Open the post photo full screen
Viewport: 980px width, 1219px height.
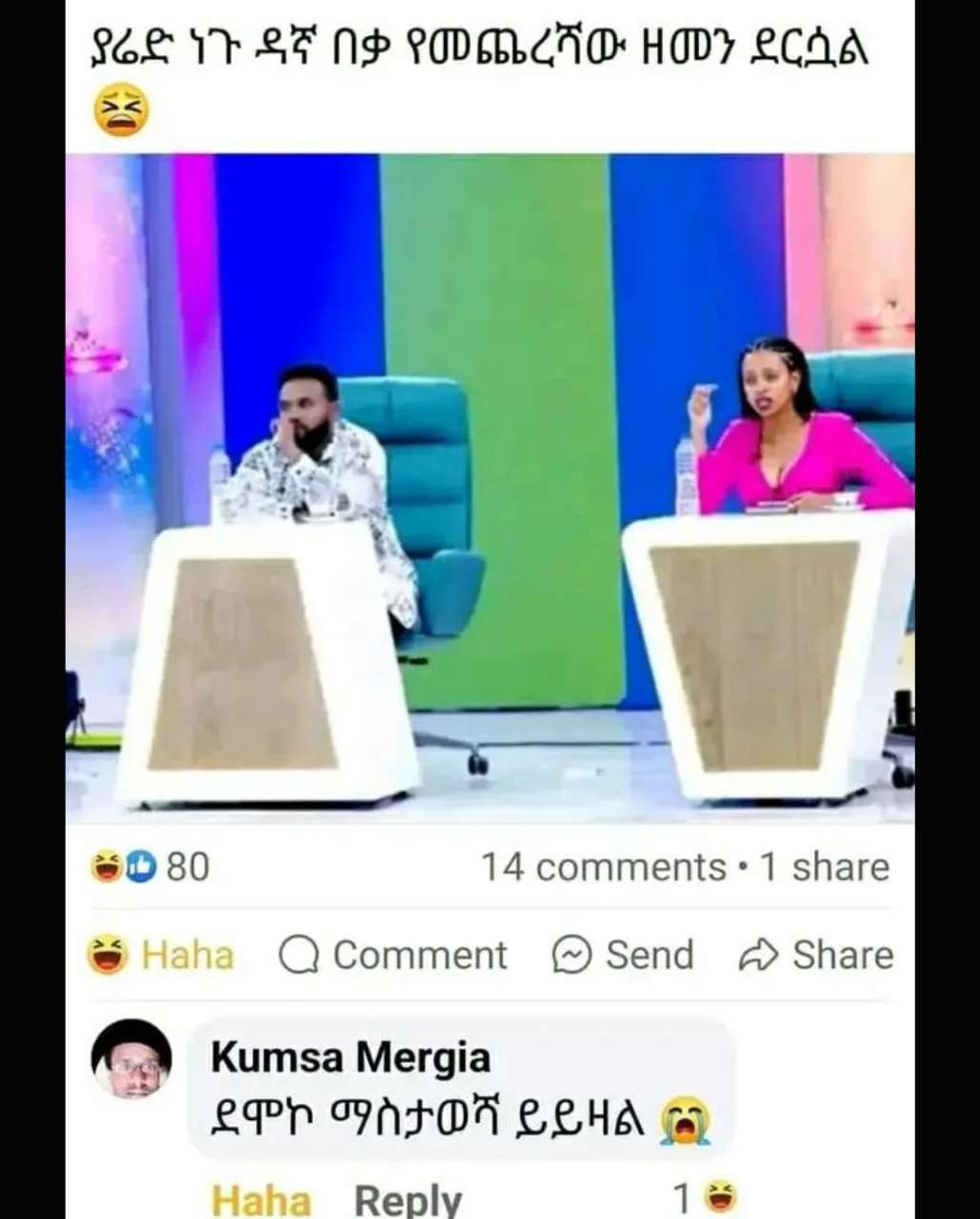tap(490, 488)
